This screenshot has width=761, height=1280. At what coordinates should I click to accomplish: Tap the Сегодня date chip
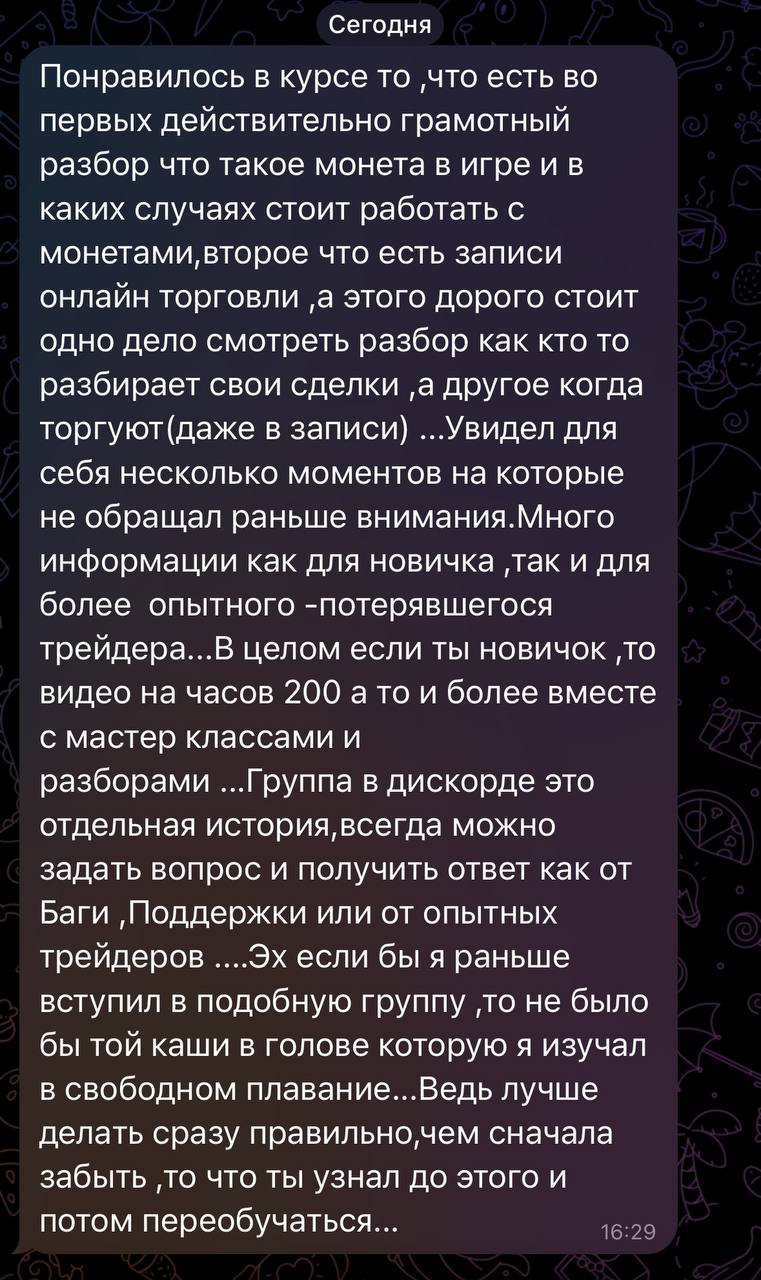click(380, 26)
